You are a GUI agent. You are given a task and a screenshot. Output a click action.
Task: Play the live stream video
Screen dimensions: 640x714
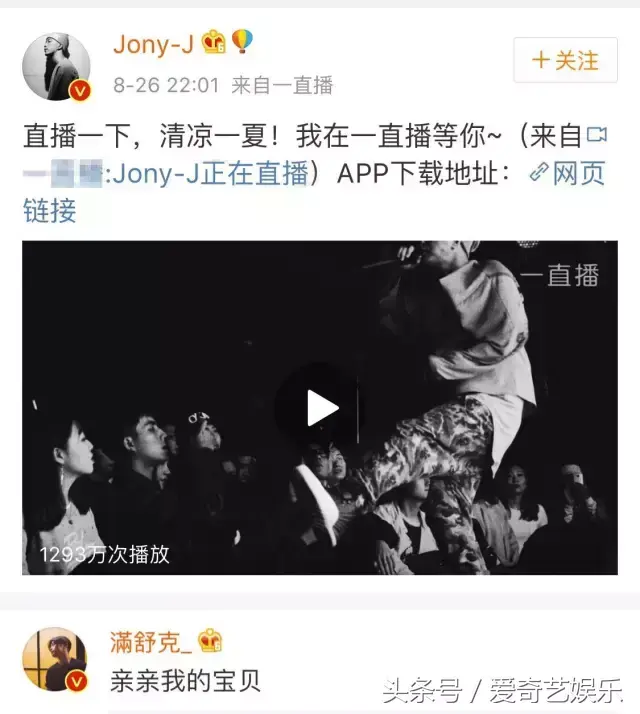tap(320, 408)
